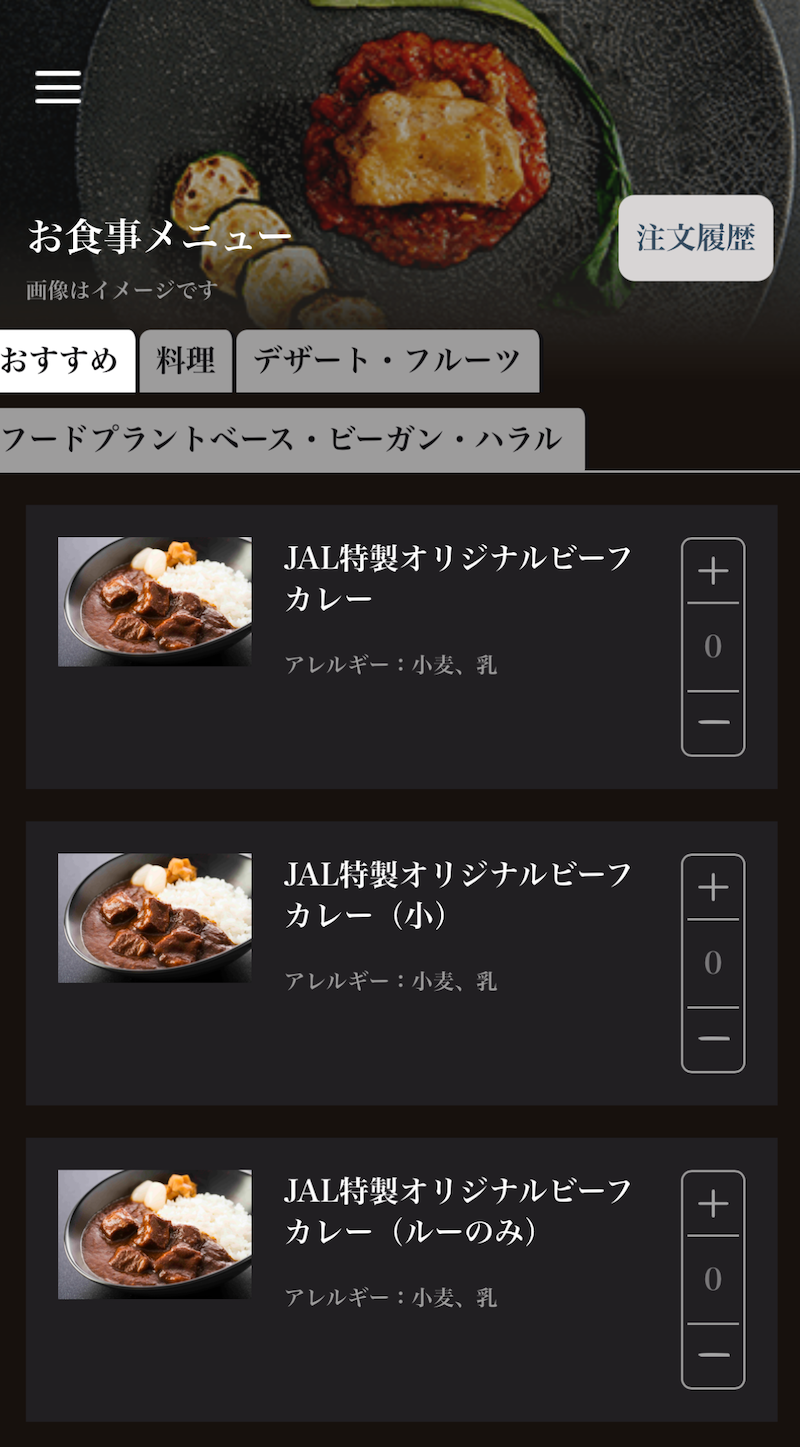Increase quantity of ビーフカレー(ルーのみ)
The width and height of the screenshot is (800, 1447).
[713, 1204]
